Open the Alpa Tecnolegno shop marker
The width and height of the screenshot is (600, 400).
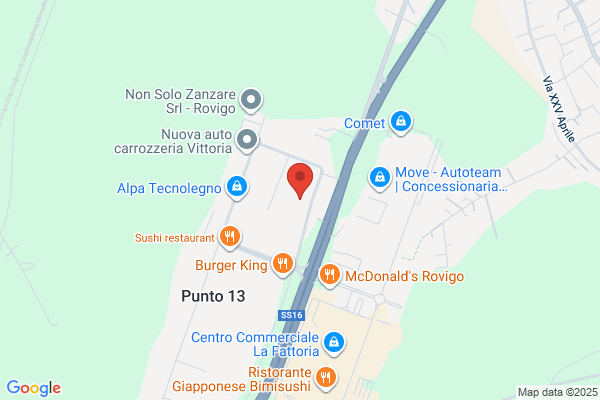(237, 186)
